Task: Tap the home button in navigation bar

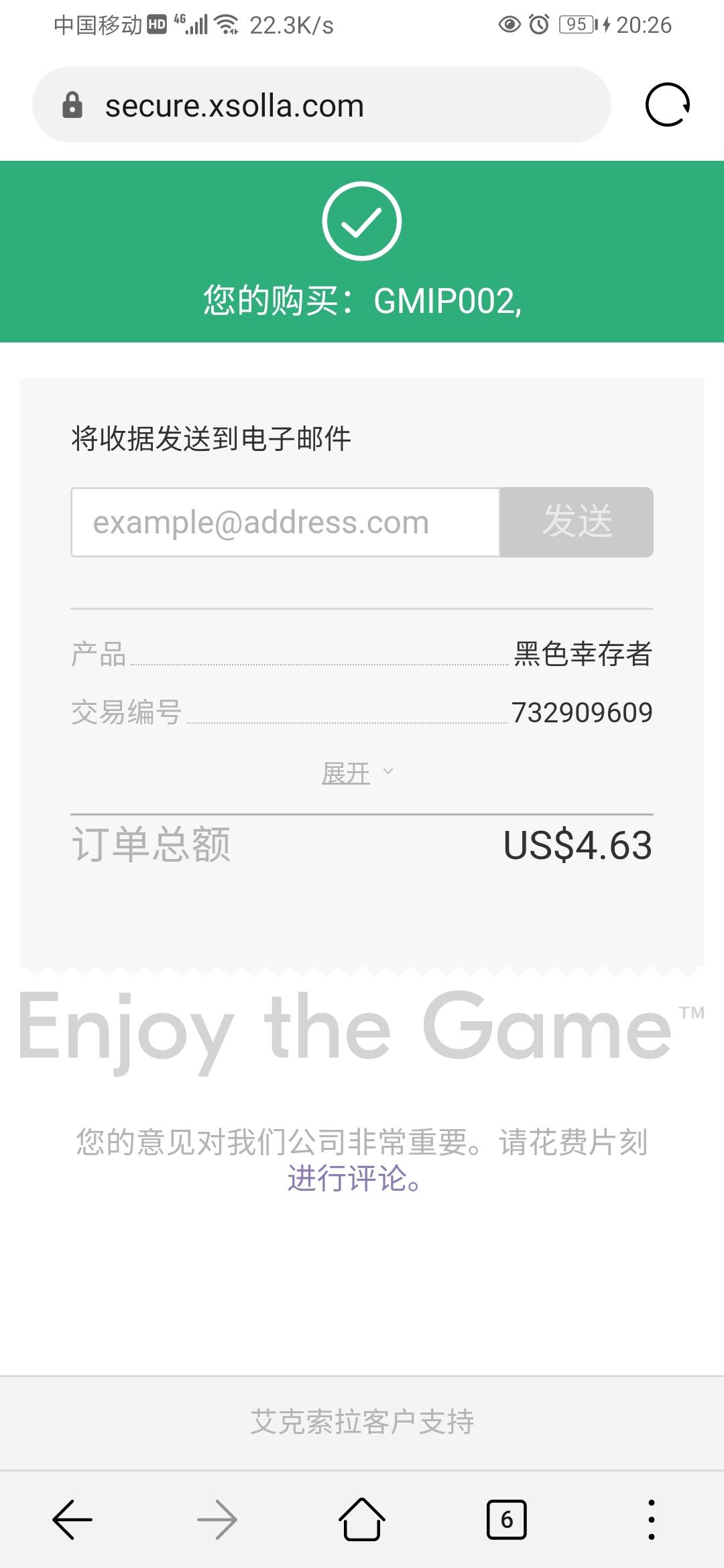Action: (x=362, y=1518)
